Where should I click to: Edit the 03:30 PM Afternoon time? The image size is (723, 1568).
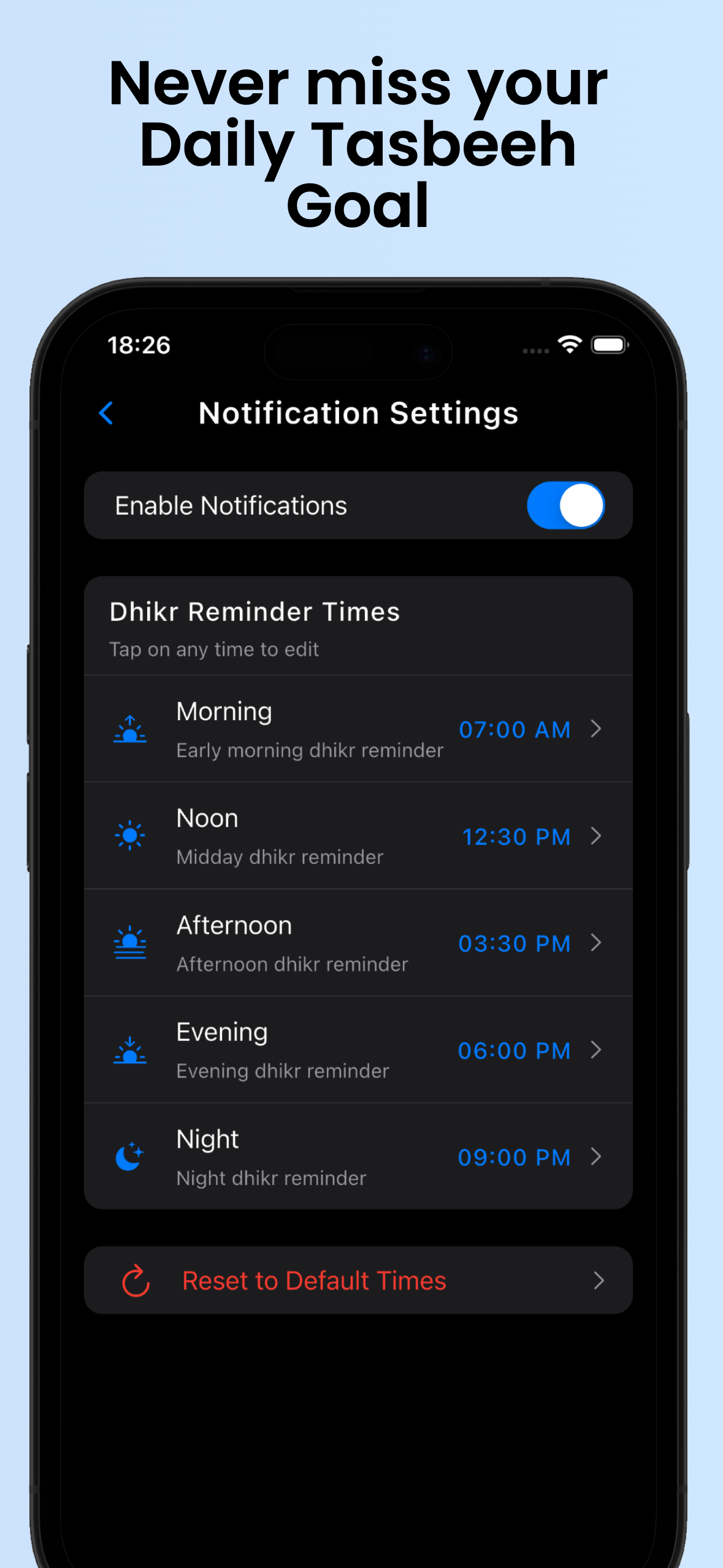(516, 943)
